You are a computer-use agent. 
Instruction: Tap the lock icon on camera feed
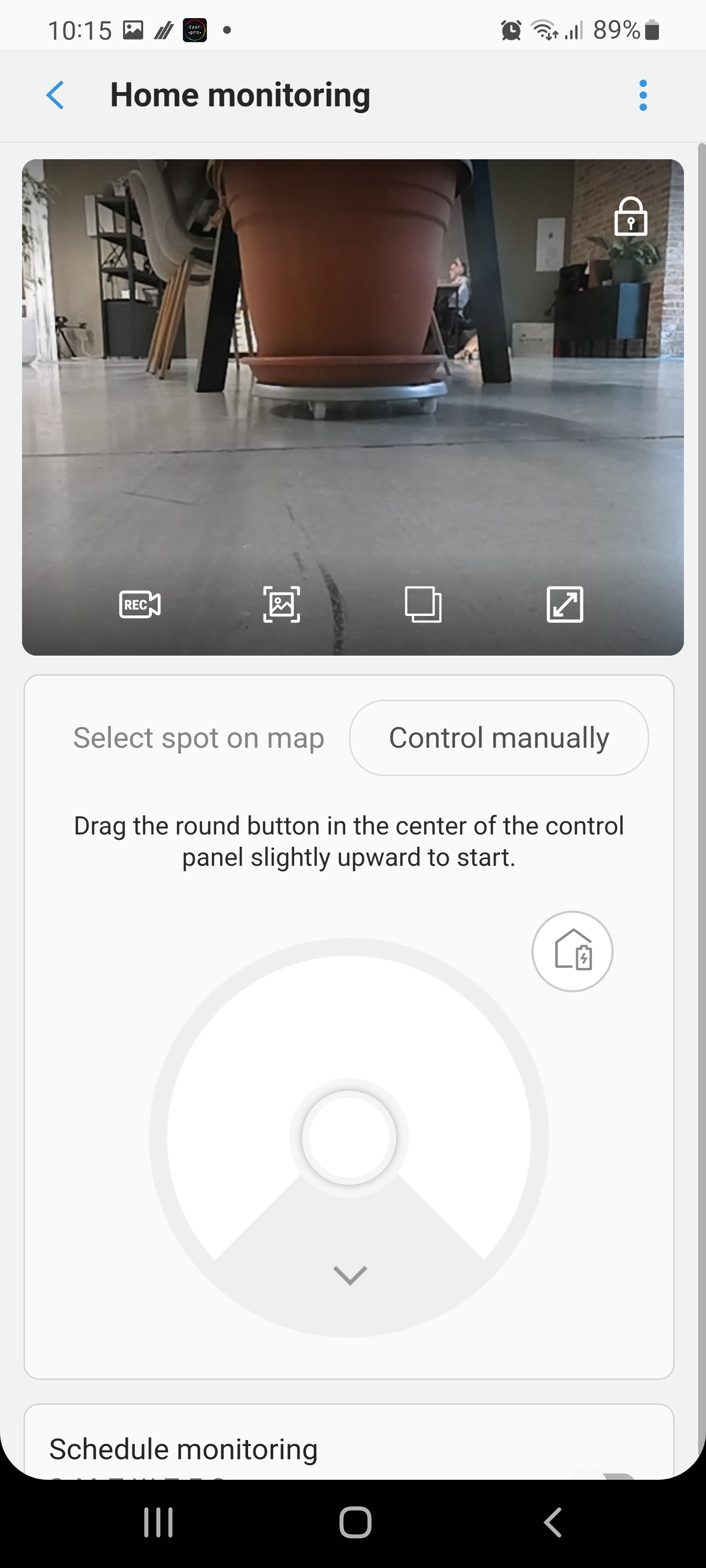click(630, 217)
